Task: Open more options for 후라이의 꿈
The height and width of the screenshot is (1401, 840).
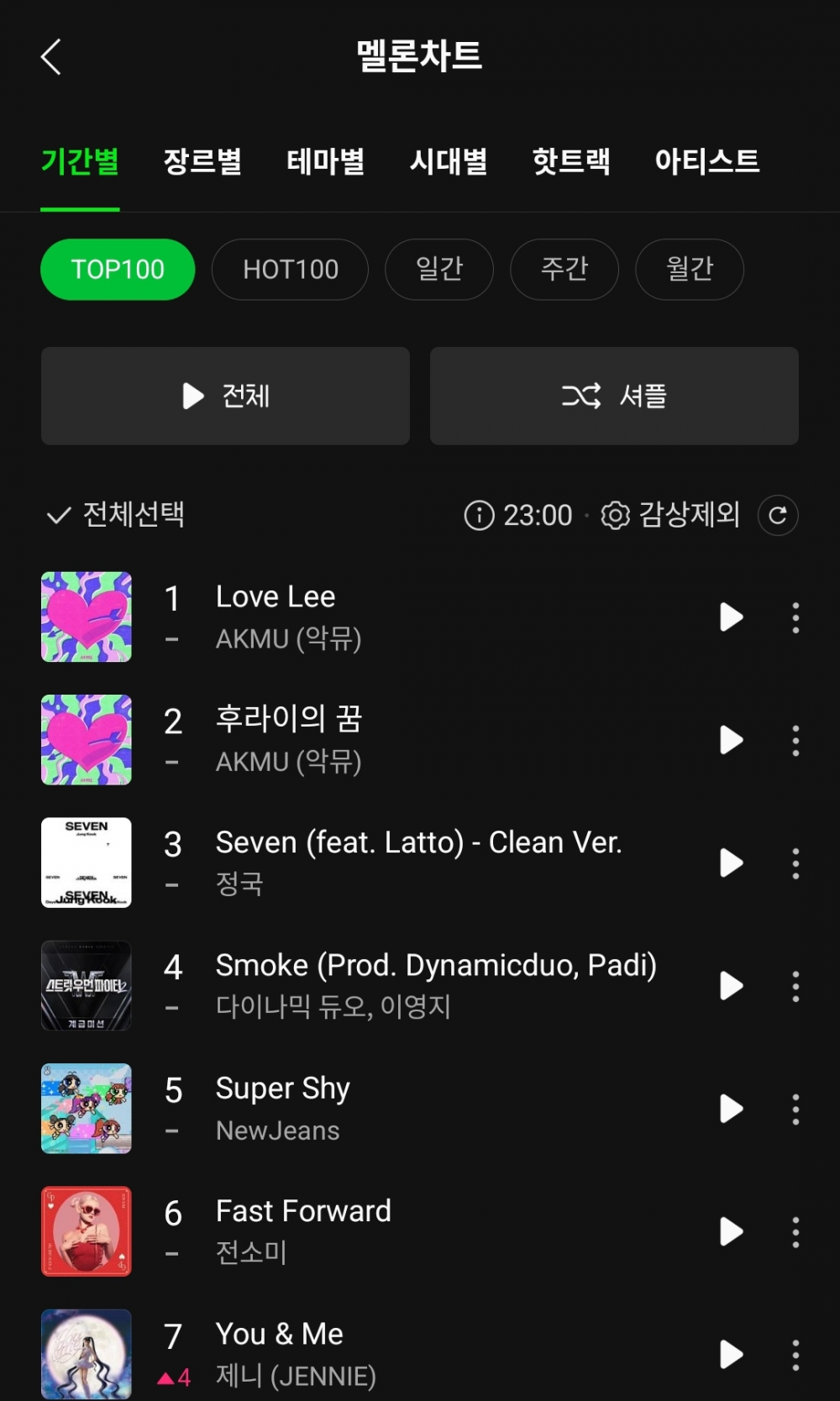Action: 795,740
